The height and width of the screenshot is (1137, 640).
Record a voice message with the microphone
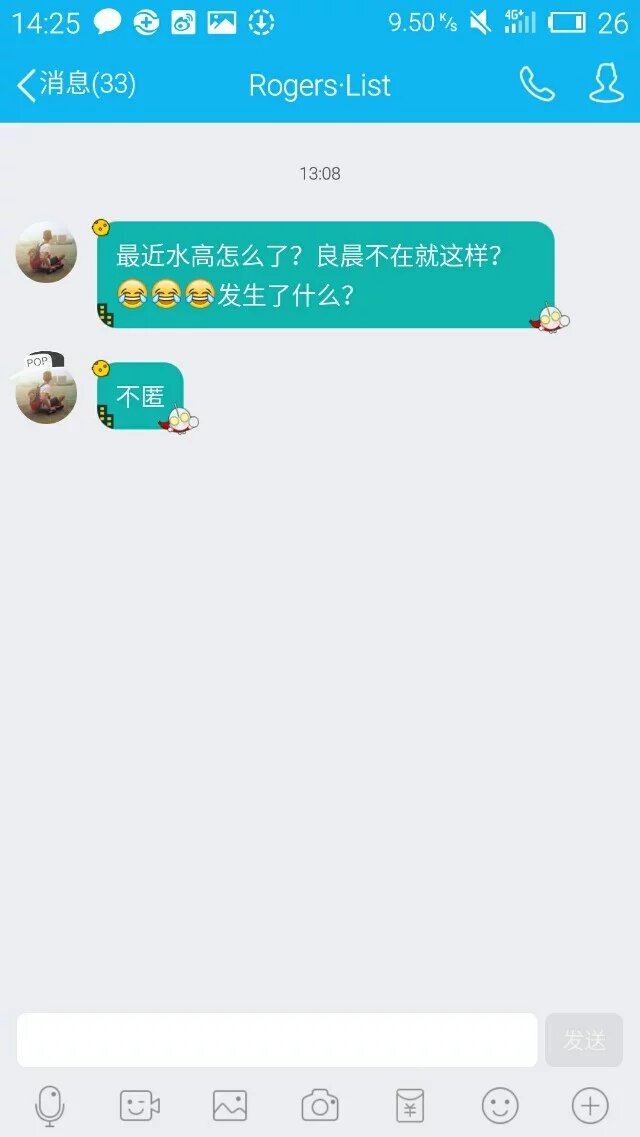click(50, 1105)
